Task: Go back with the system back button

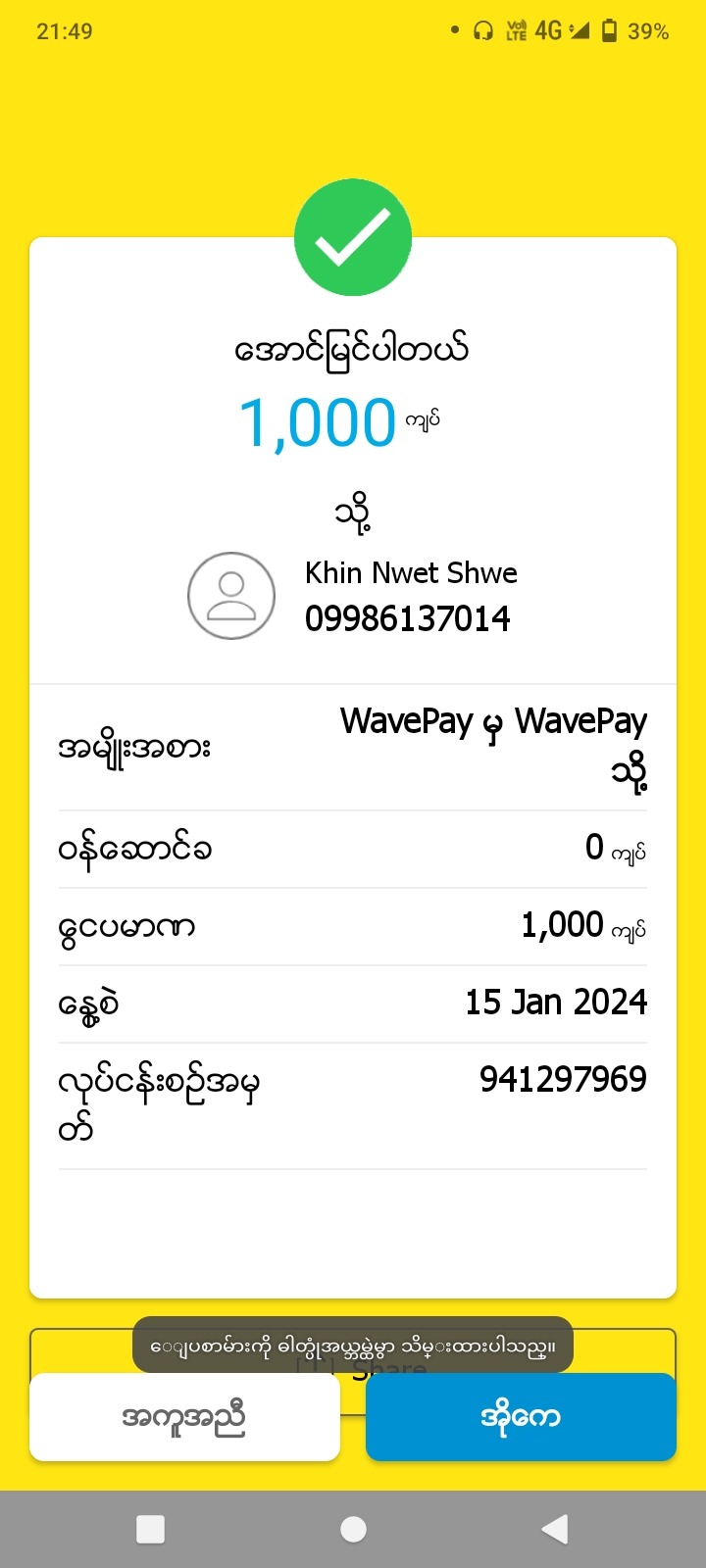Action: [554, 1529]
